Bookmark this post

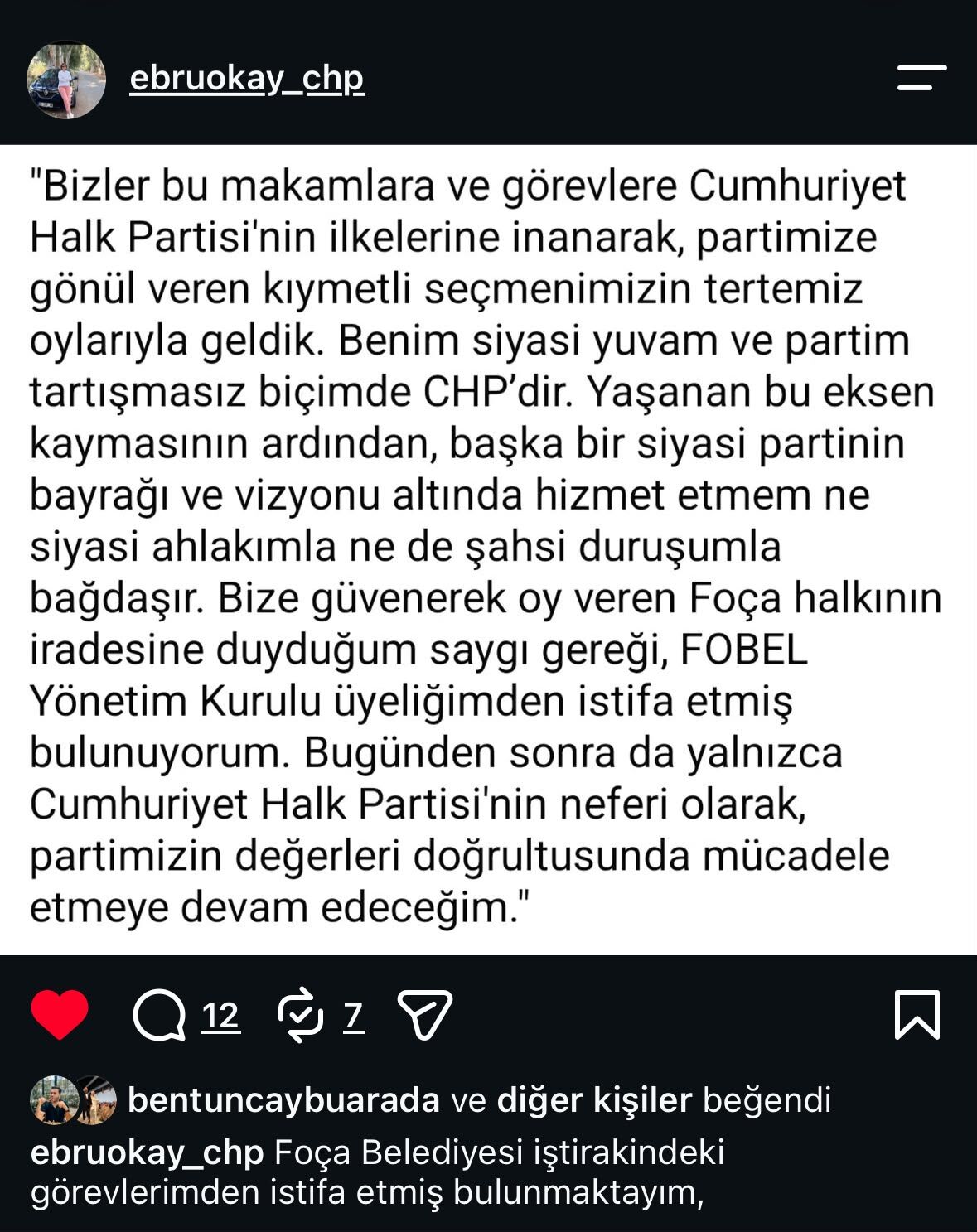[x=917, y=1014]
